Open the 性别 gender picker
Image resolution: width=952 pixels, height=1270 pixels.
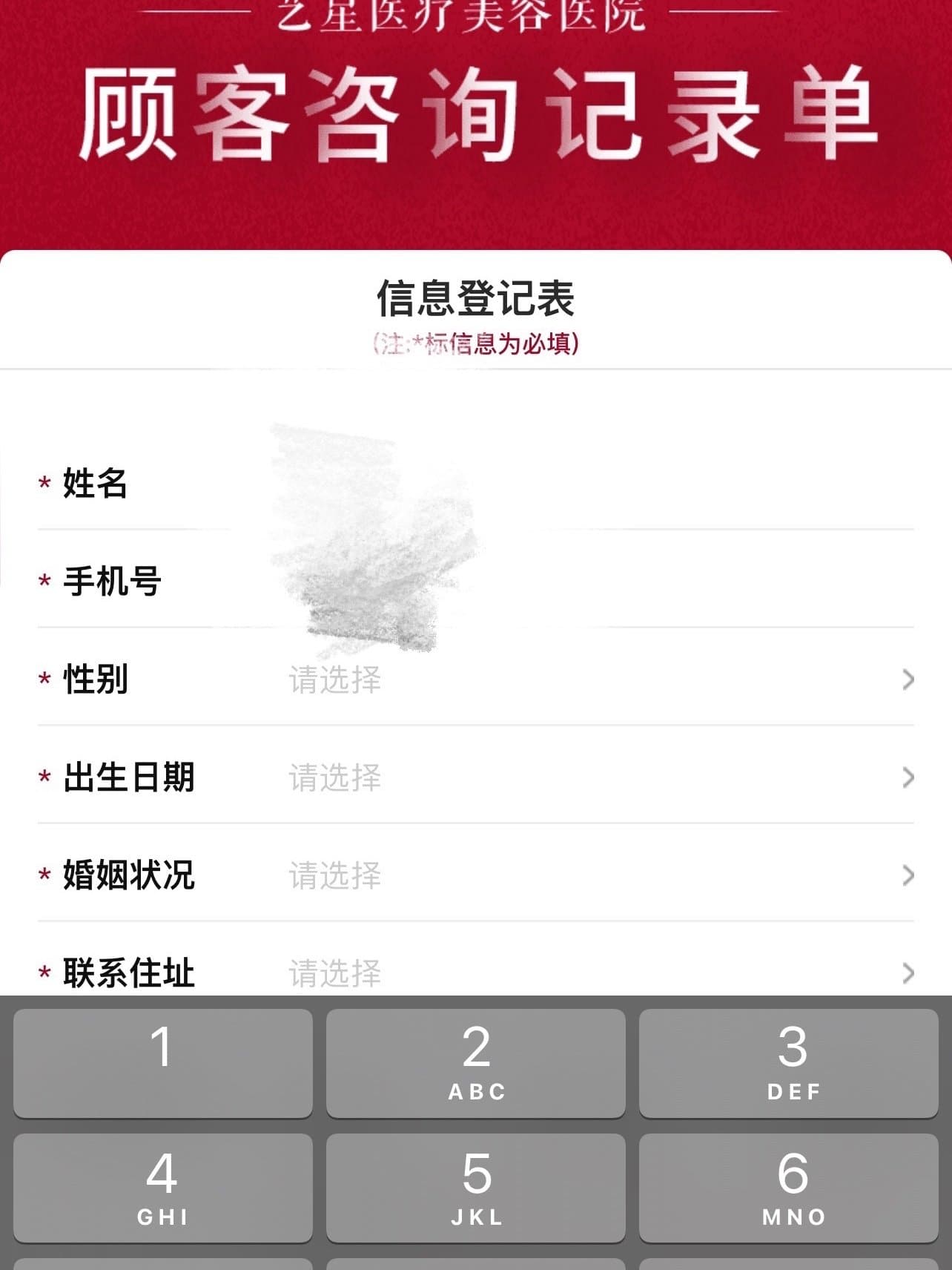coord(593,680)
